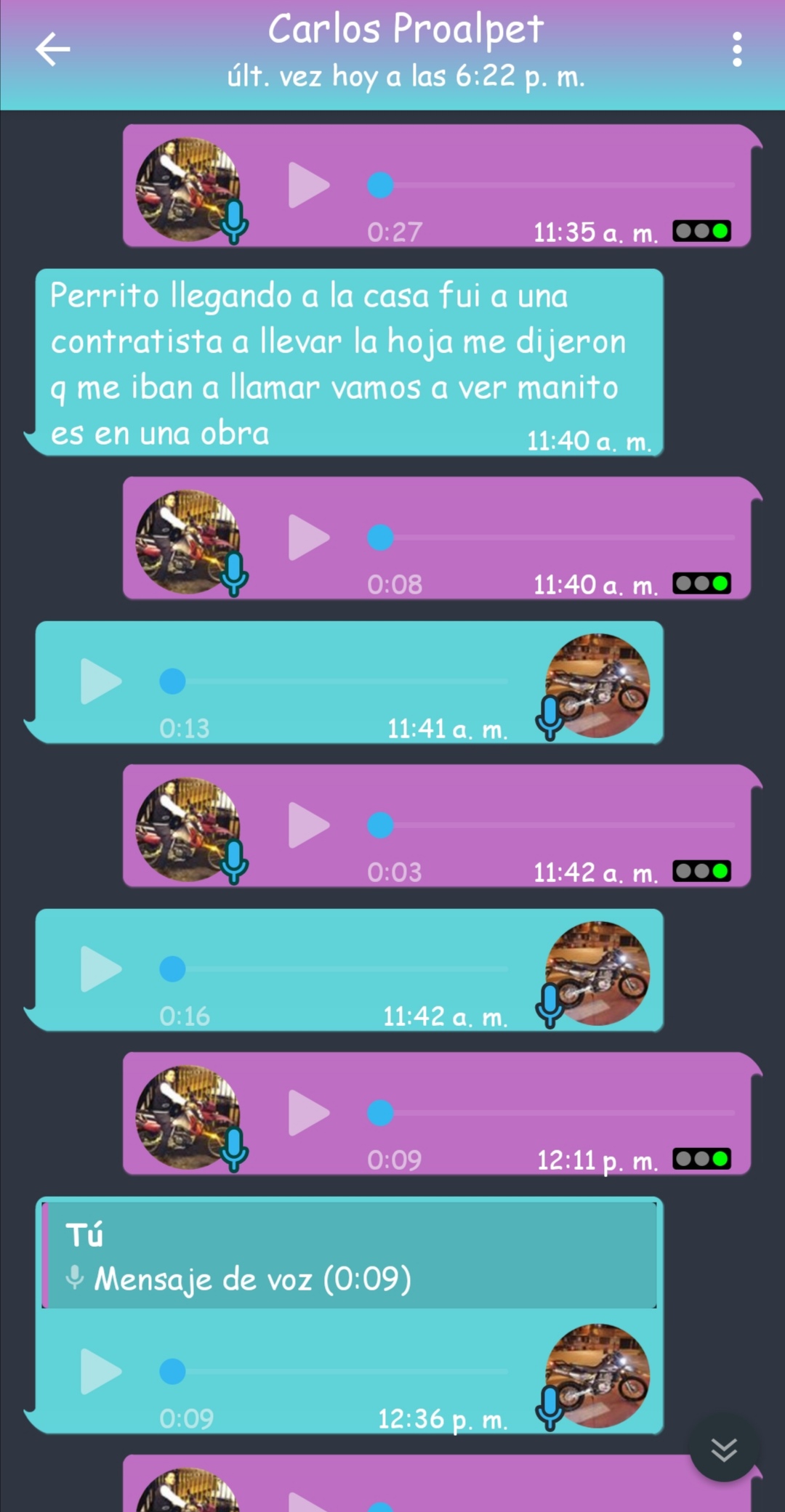Play the 0:13 voice message received at 11:41
785x1512 pixels.
click(101, 682)
